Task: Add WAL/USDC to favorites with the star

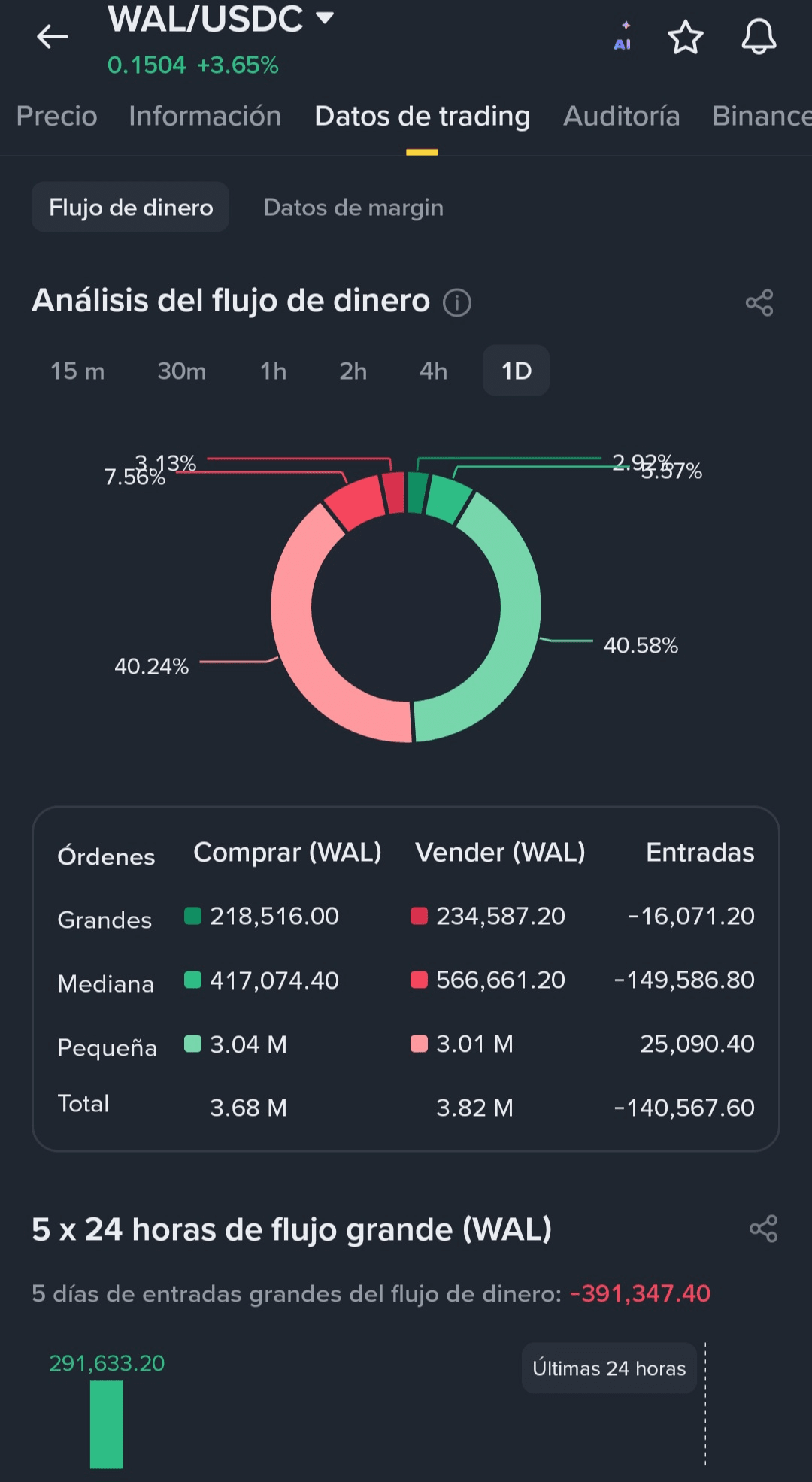Action: (x=686, y=37)
